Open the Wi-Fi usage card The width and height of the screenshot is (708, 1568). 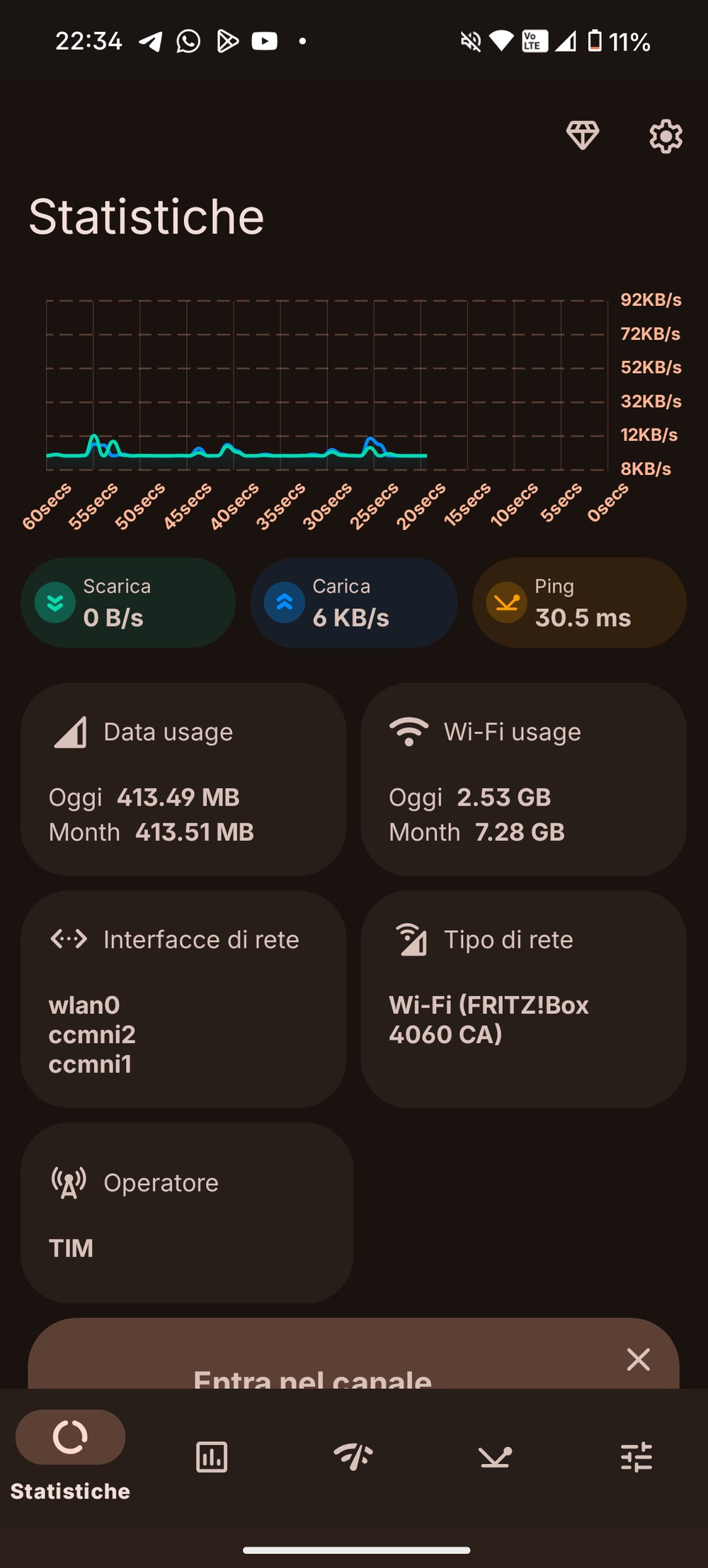click(x=523, y=779)
